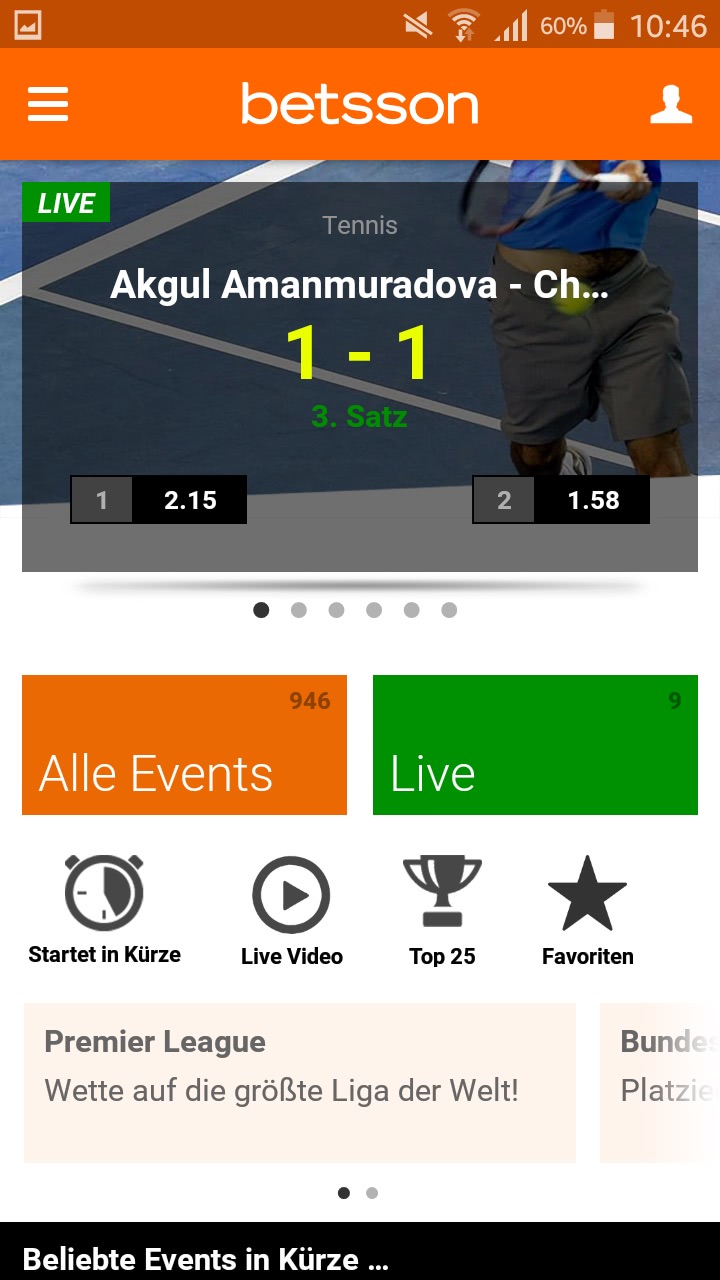Open the hamburger menu

(48, 104)
